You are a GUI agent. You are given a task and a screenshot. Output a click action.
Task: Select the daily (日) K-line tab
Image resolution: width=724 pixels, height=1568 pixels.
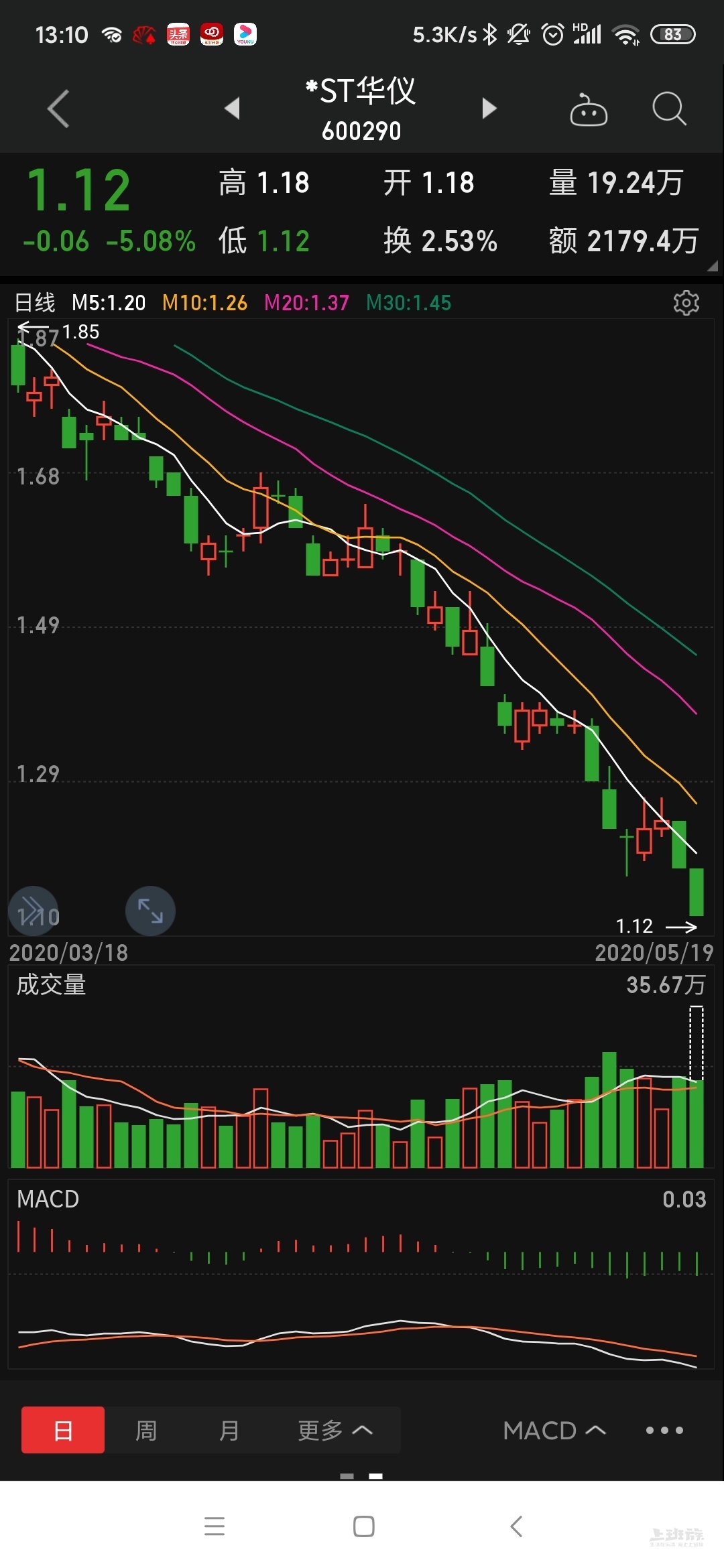[x=63, y=1430]
